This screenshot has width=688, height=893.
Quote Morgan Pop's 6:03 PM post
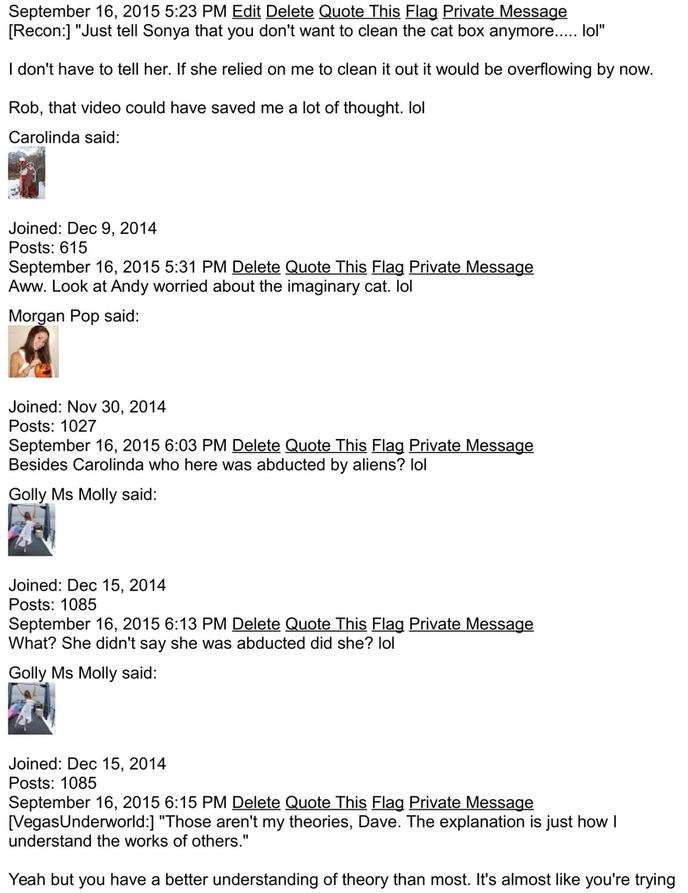[x=326, y=446]
